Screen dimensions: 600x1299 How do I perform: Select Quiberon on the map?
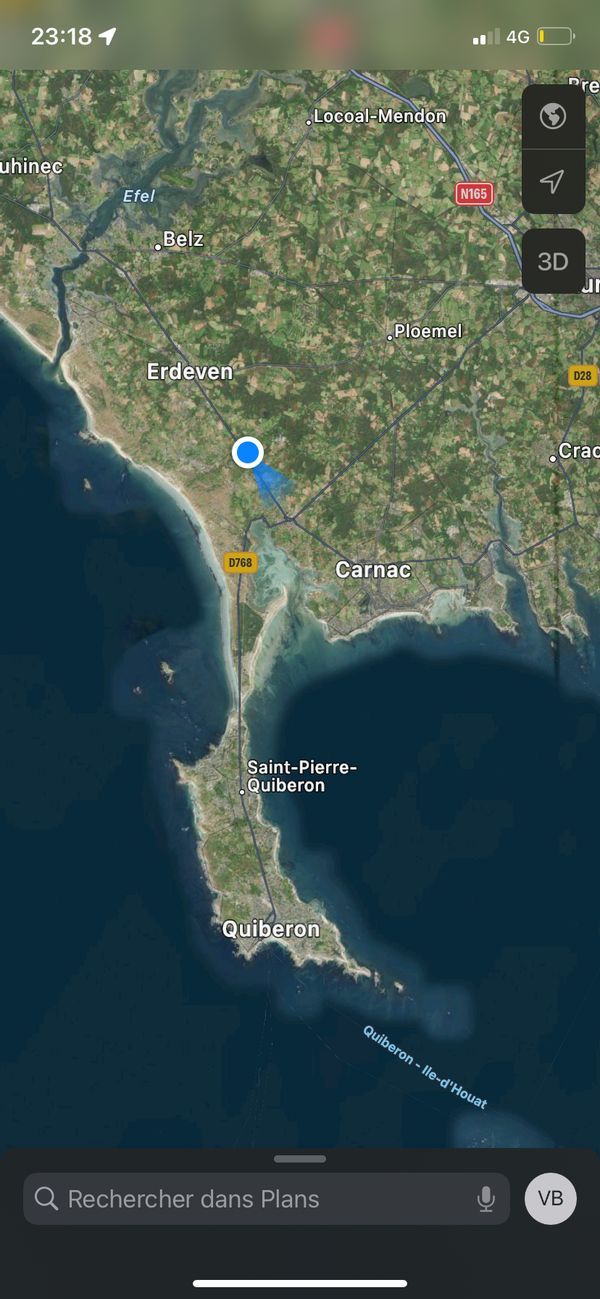270,929
